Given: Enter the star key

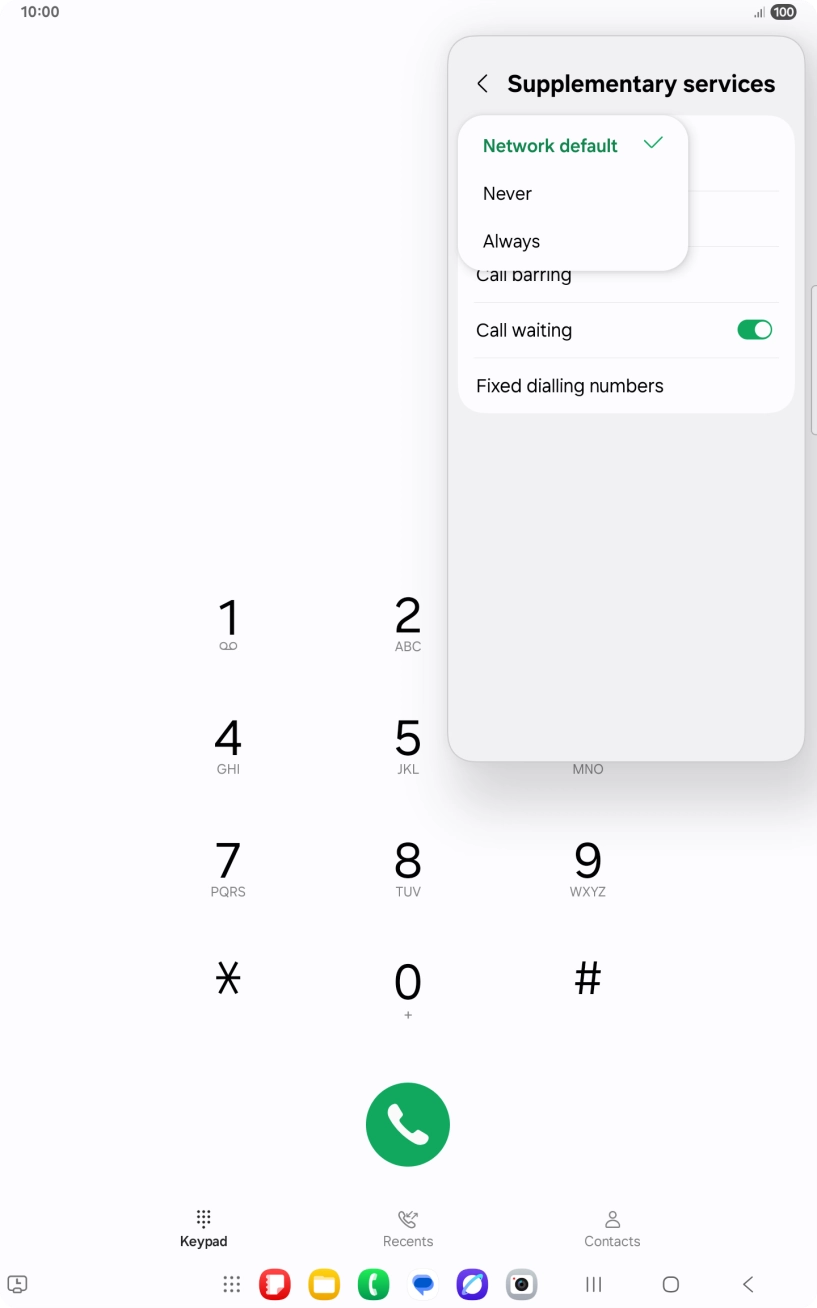Looking at the screenshot, I should pos(228,978).
